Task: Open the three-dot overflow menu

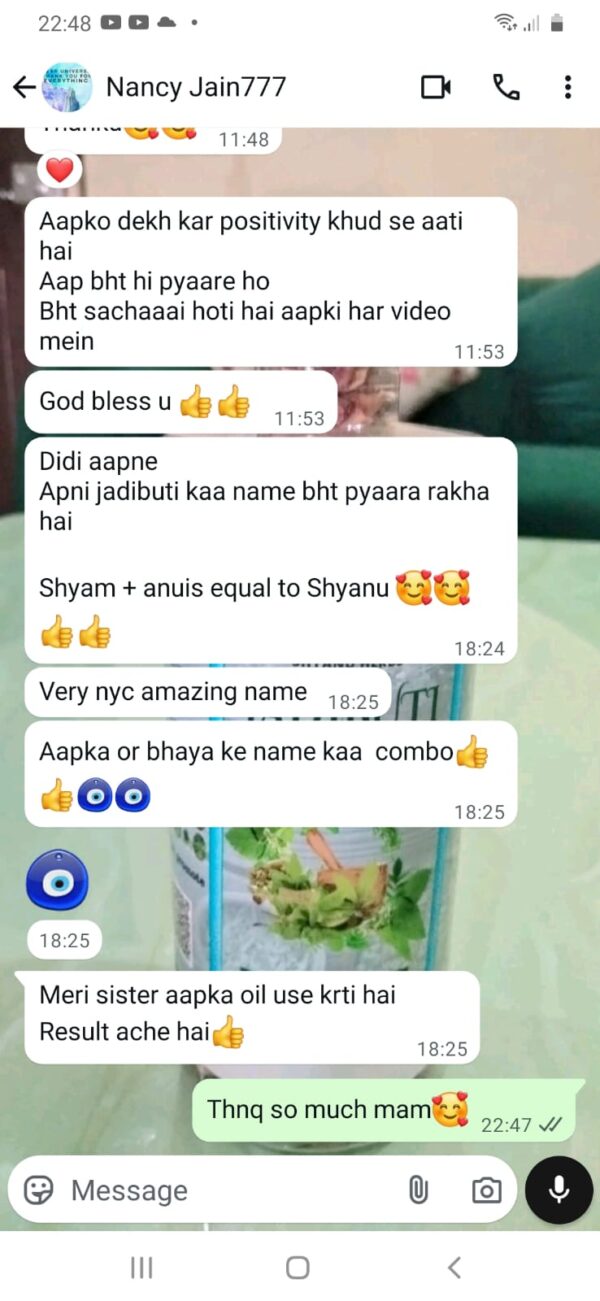Action: [567, 88]
